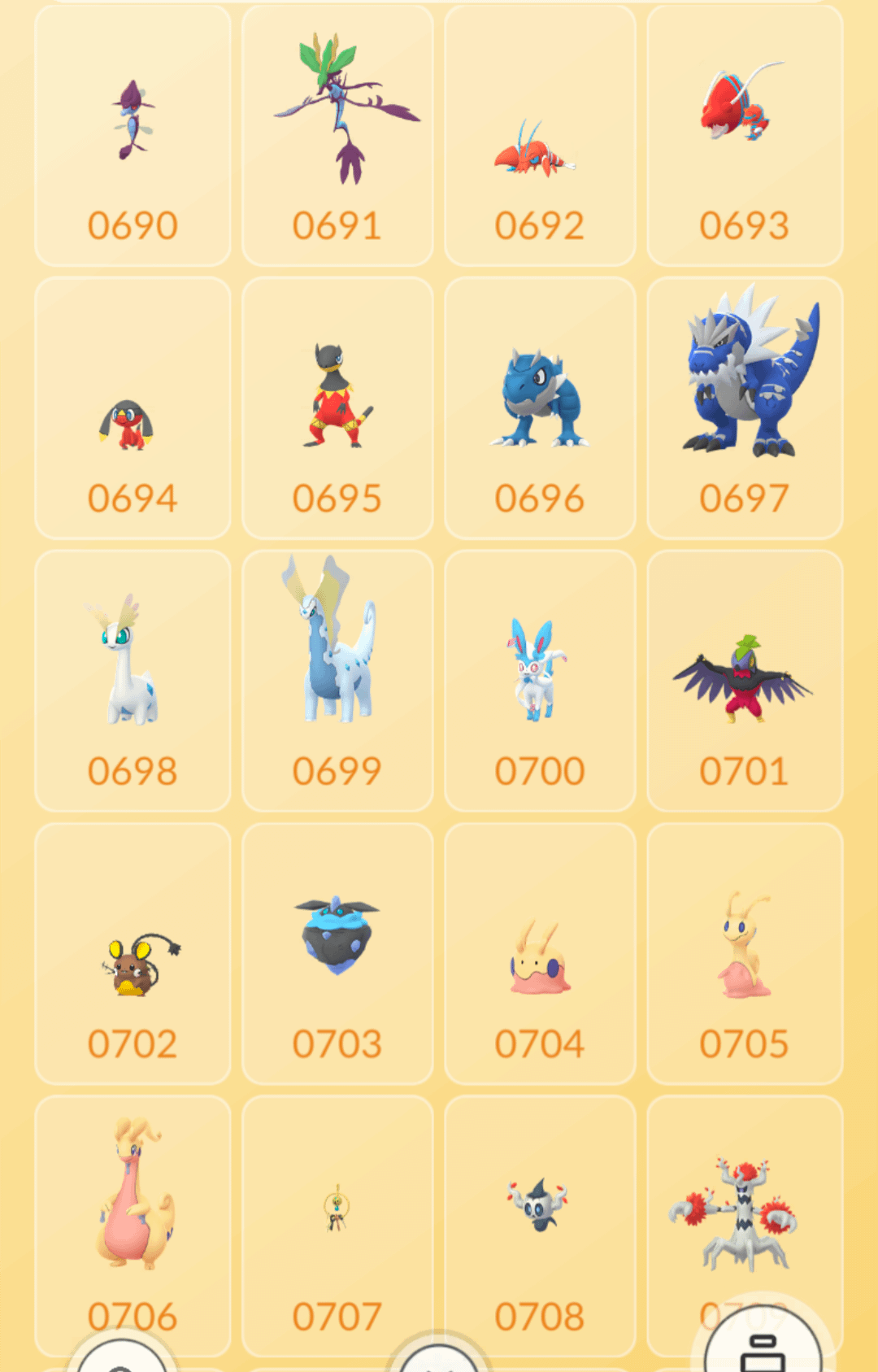Tap Pokédex entry 0694

click(x=133, y=409)
